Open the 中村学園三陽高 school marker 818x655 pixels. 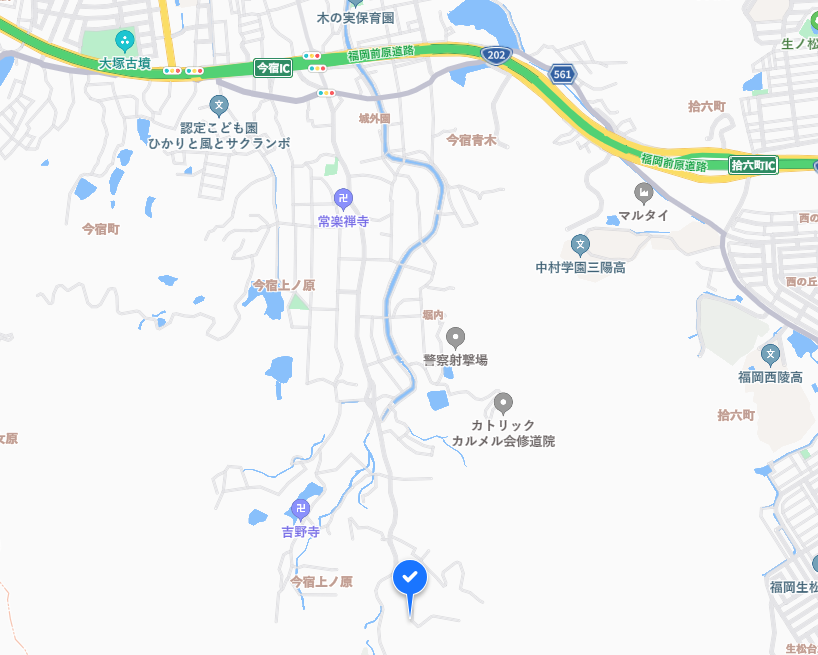(579, 245)
